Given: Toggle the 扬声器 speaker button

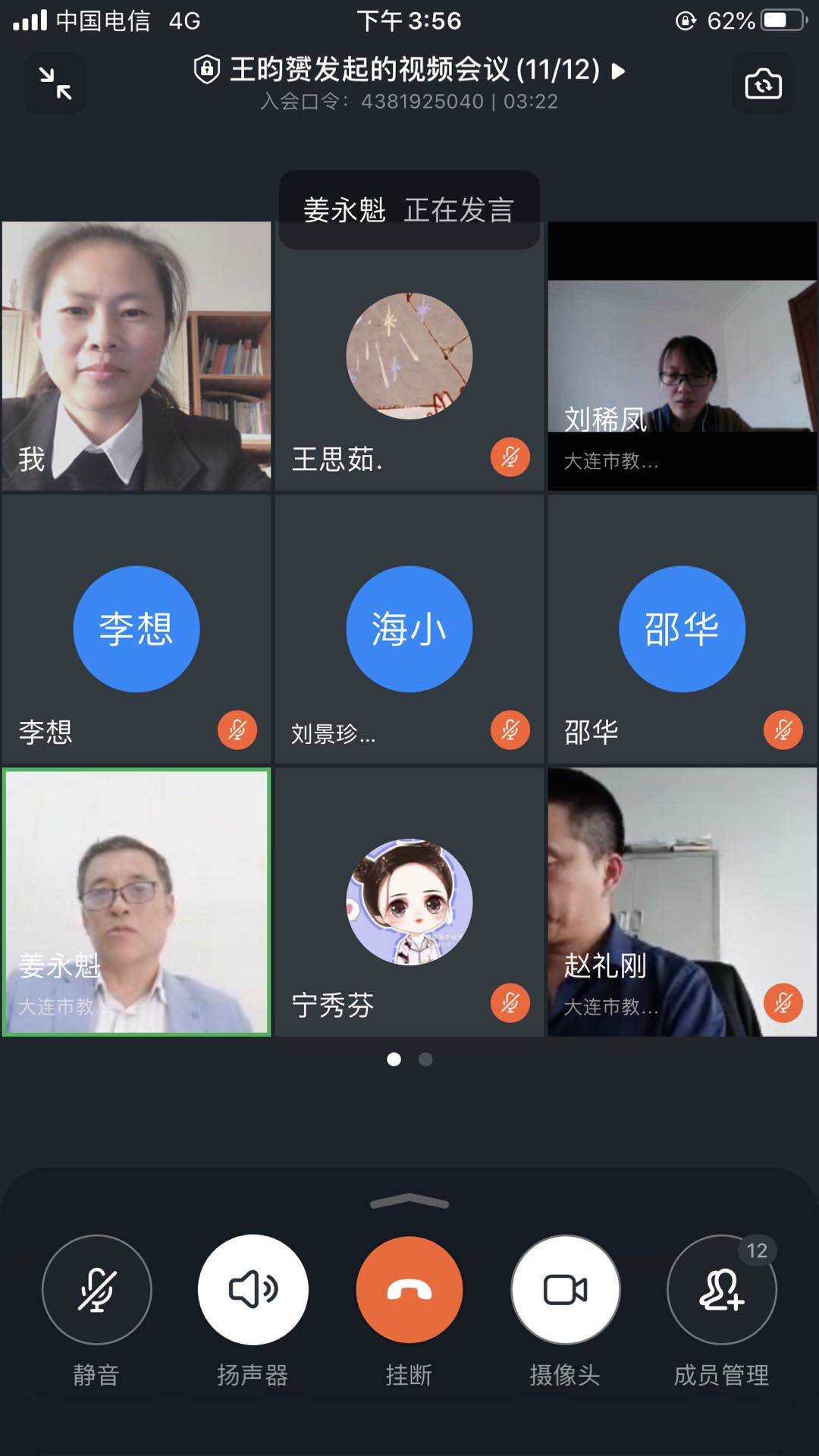Looking at the screenshot, I should click(x=253, y=1289).
